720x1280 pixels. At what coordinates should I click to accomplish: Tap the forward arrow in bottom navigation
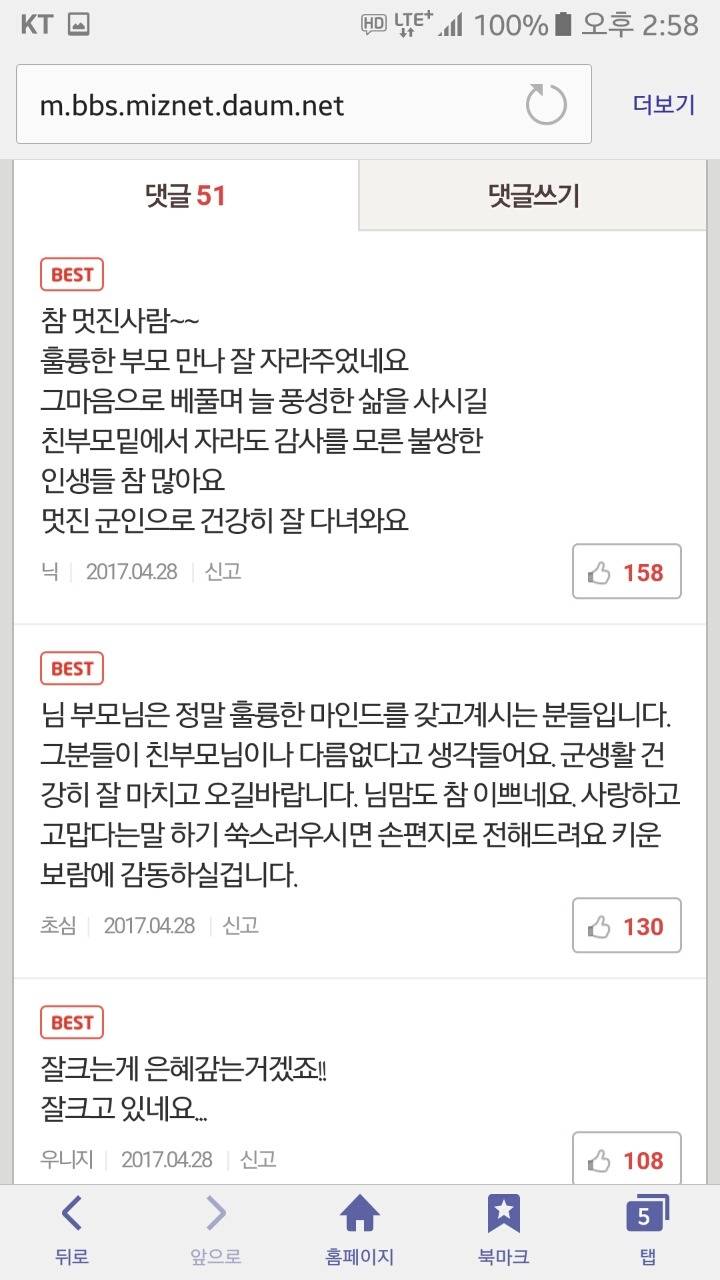(x=214, y=1222)
